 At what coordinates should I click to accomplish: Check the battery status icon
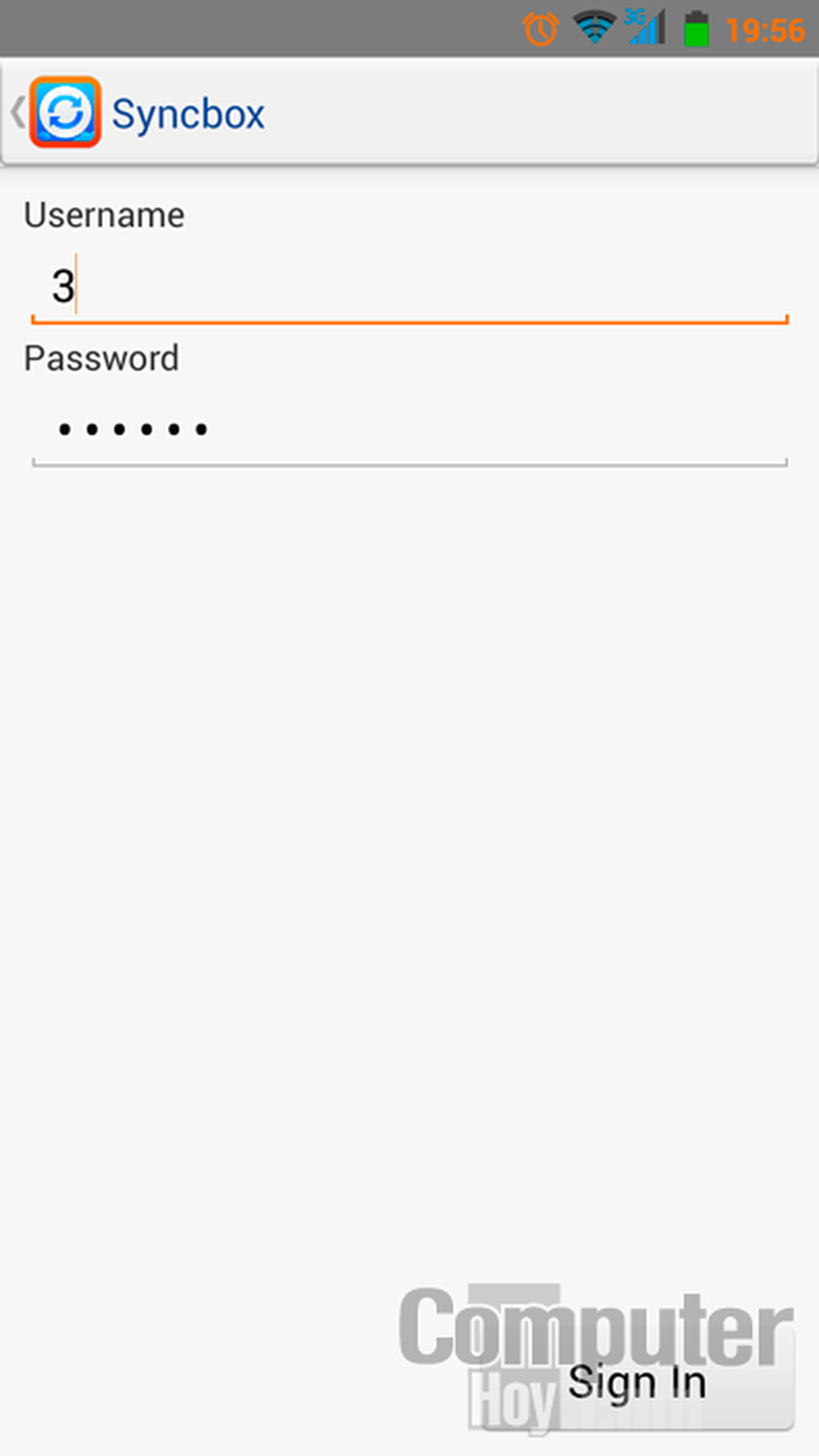[x=698, y=29]
